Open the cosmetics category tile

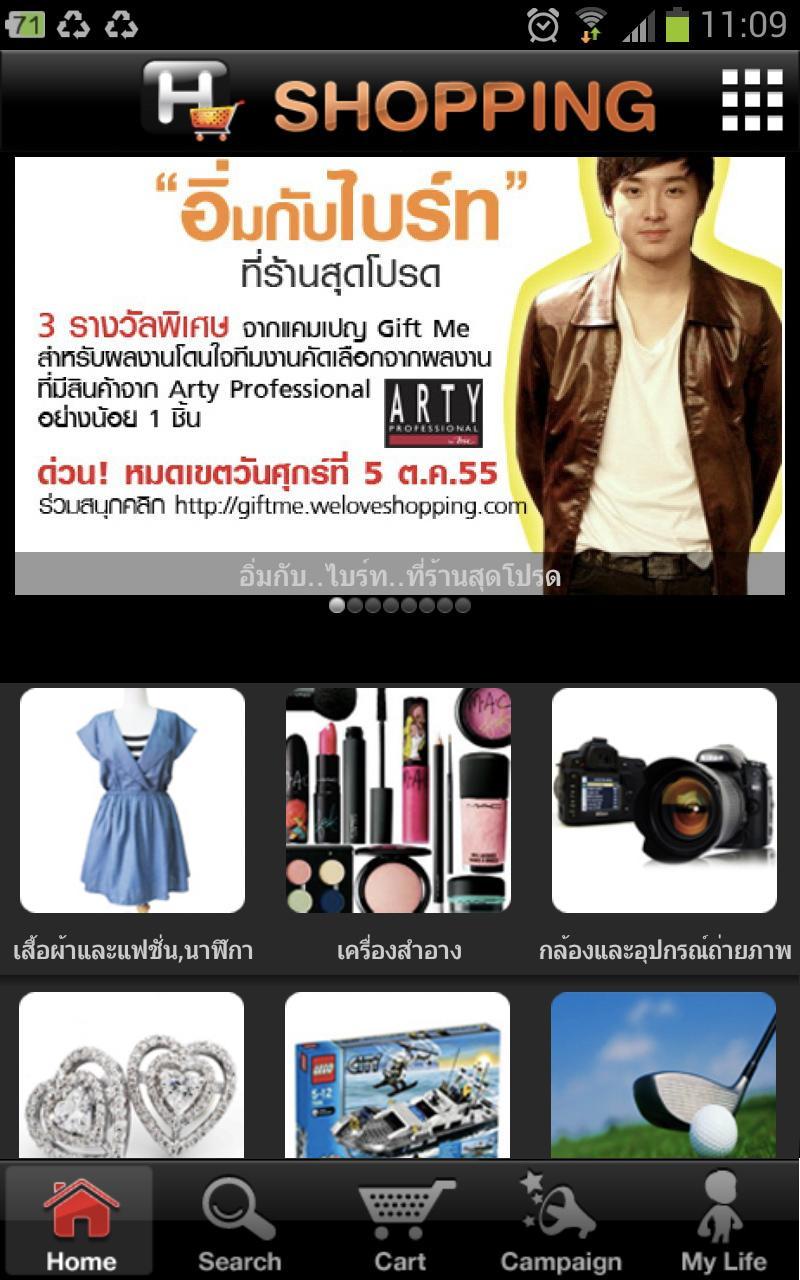[398, 800]
